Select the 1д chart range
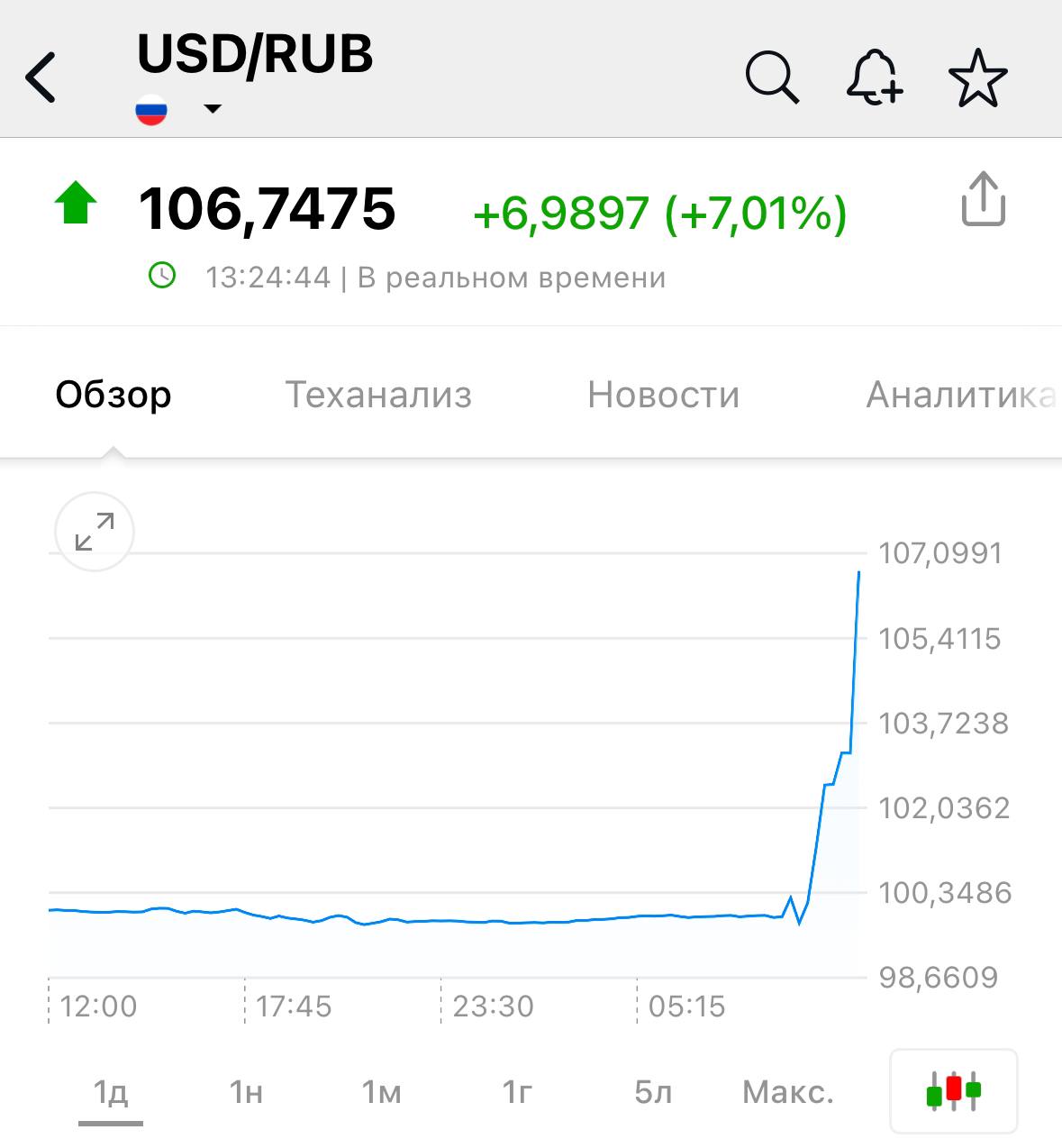Viewport: 1062px width, 1148px height. click(111, 1092)
